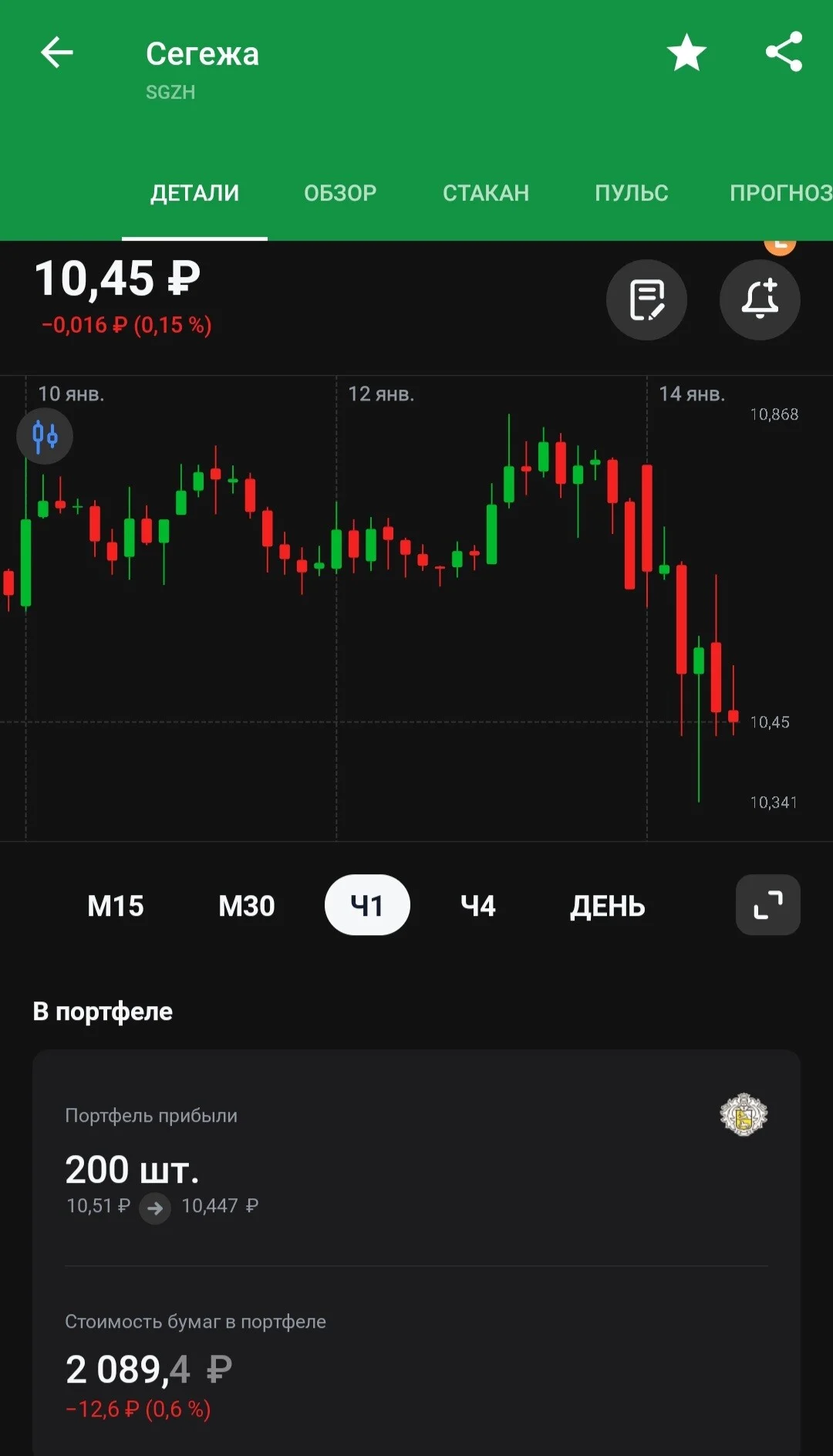Image resolution: width=833 pixels, height=1456 pixels.
Task: Toggle the favorite star for Сегежа
Action: 686,52
